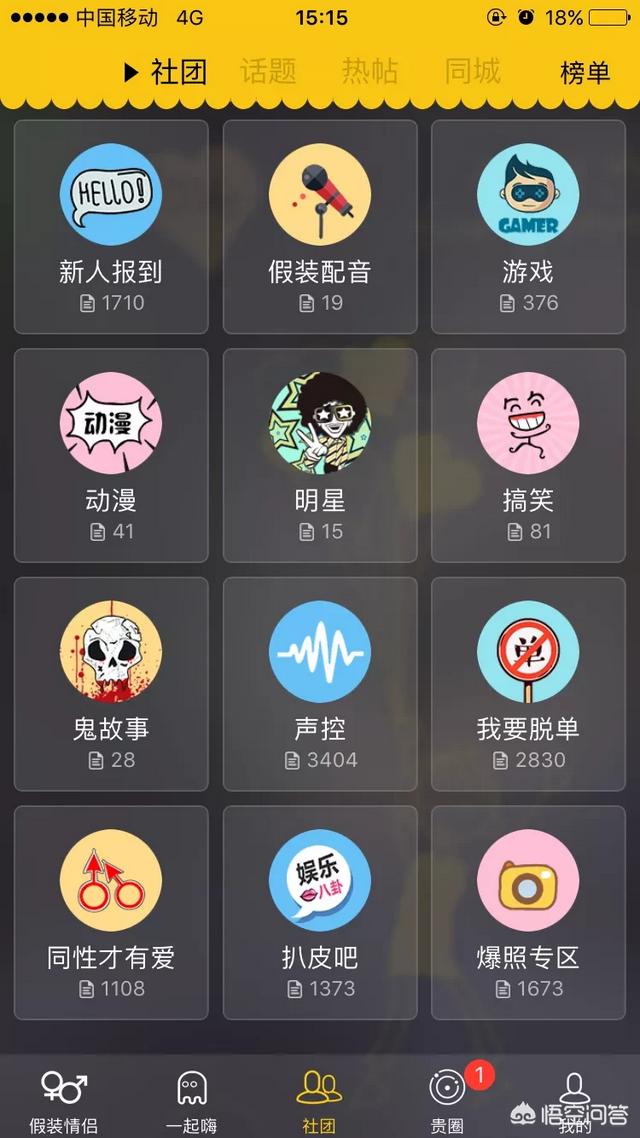Switch to the 一起嗨 bottom tab
640x1138 pixels.
point(191,1100)
